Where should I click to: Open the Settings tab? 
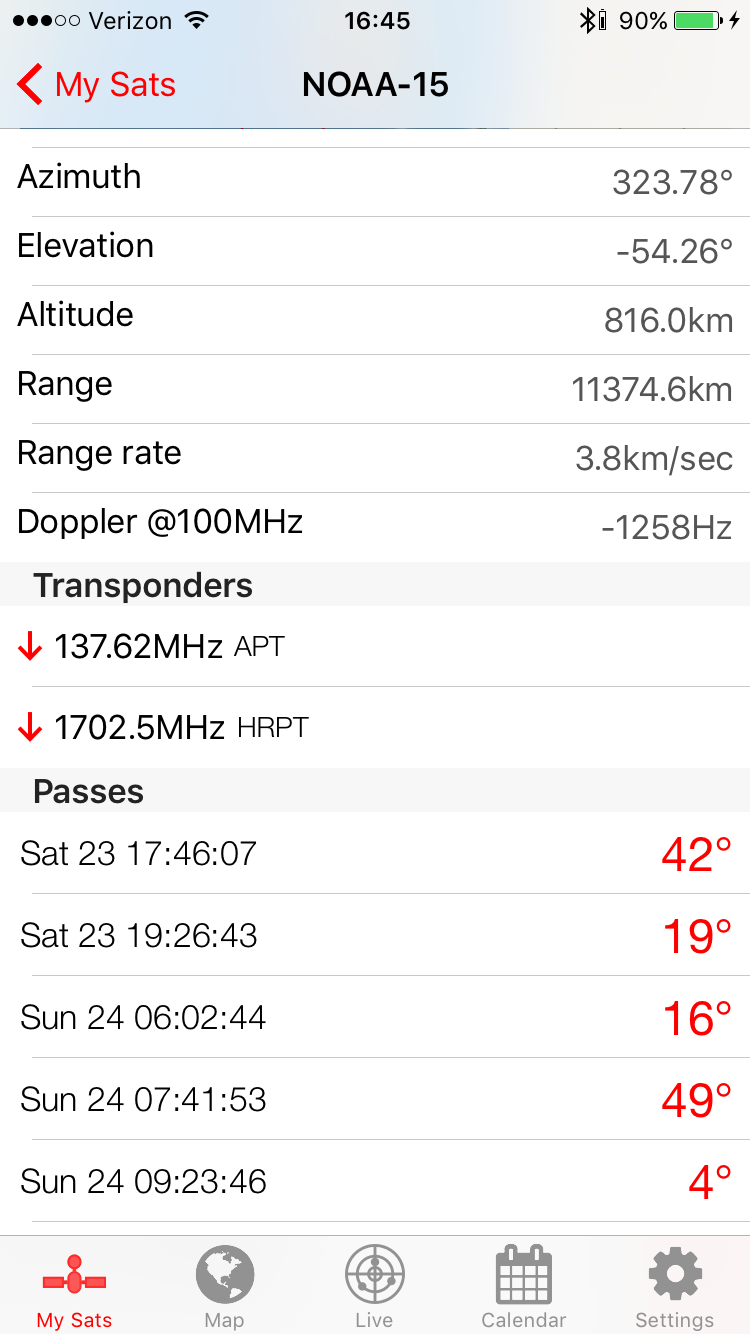coord(675,1287)
